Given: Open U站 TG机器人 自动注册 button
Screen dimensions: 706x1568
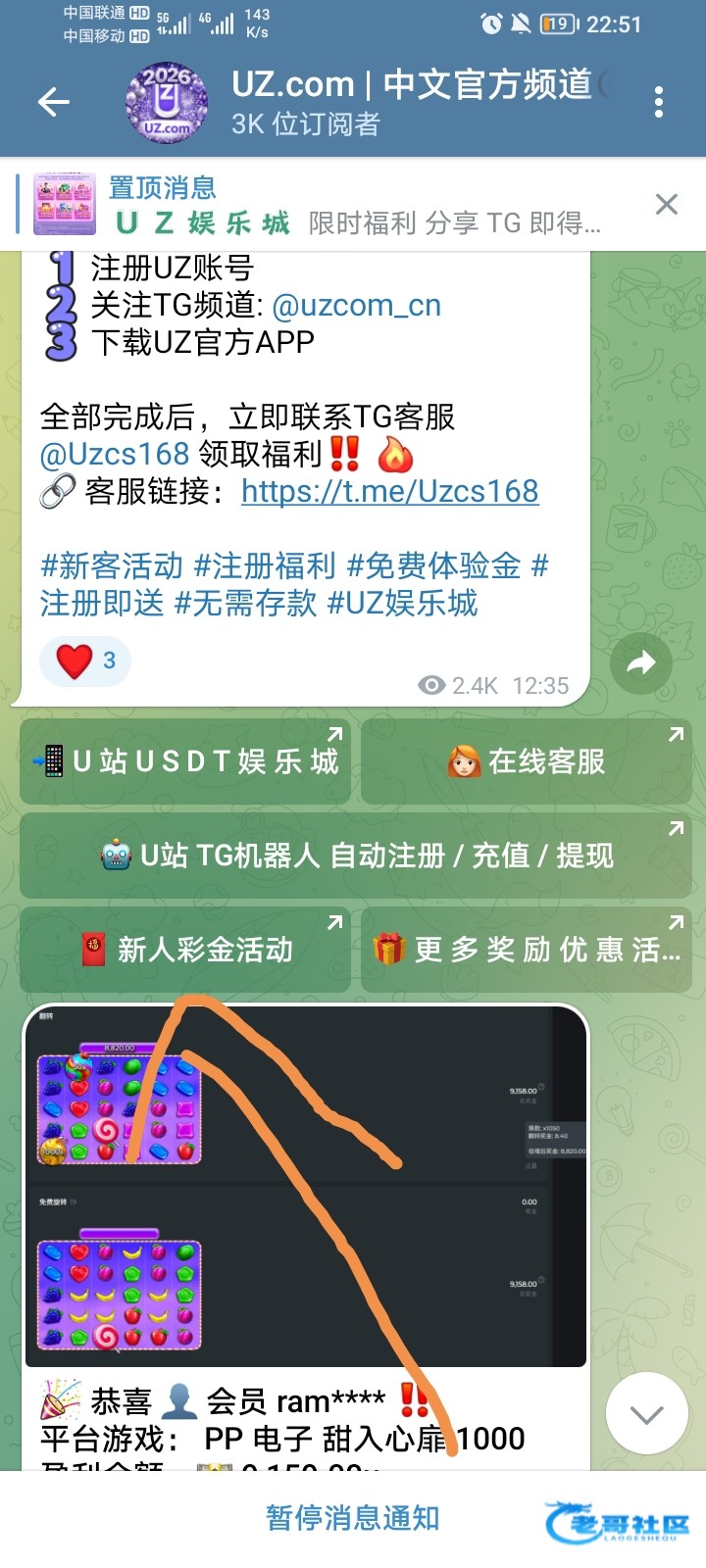Looking at the screenshot, I should tap(356, 856).
